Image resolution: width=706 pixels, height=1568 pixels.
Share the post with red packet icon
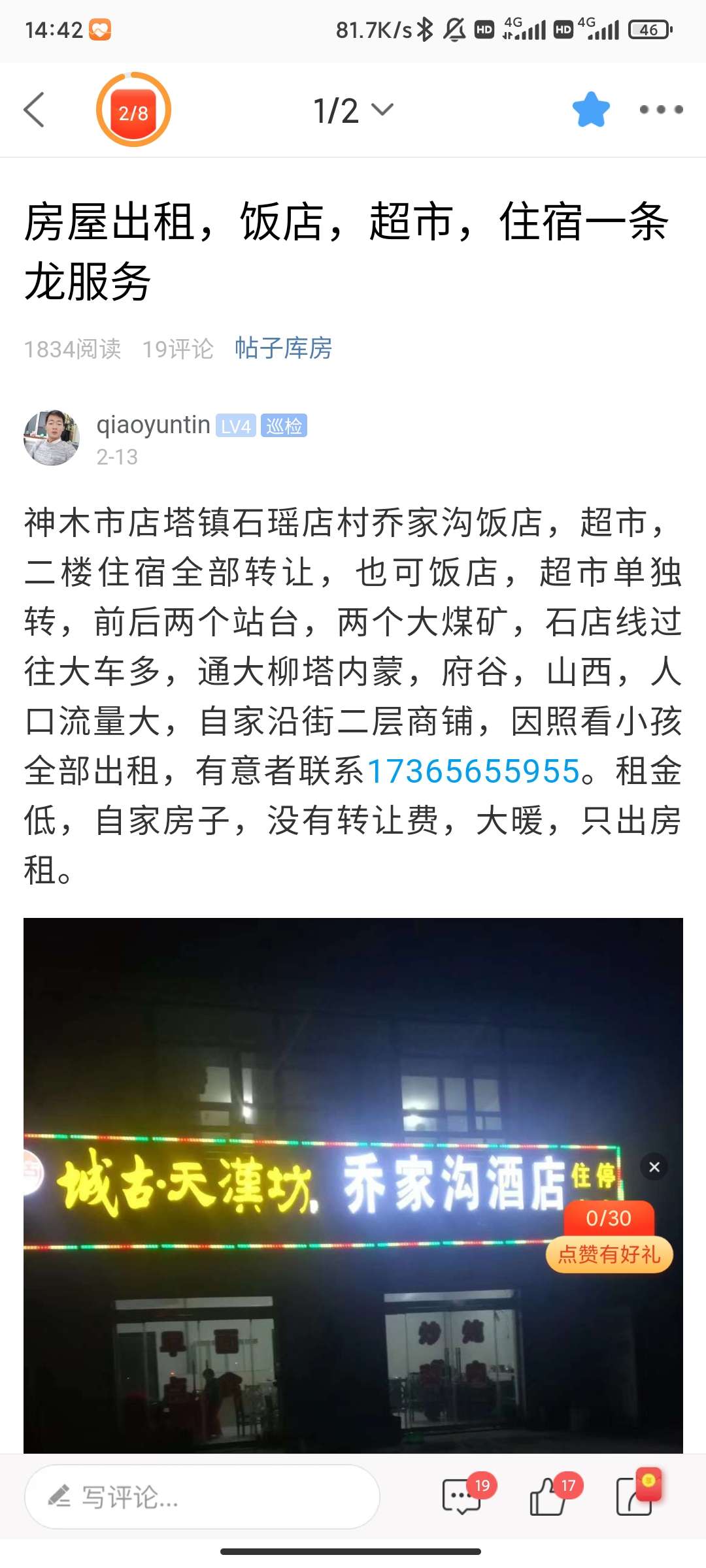click(634, 1495)
